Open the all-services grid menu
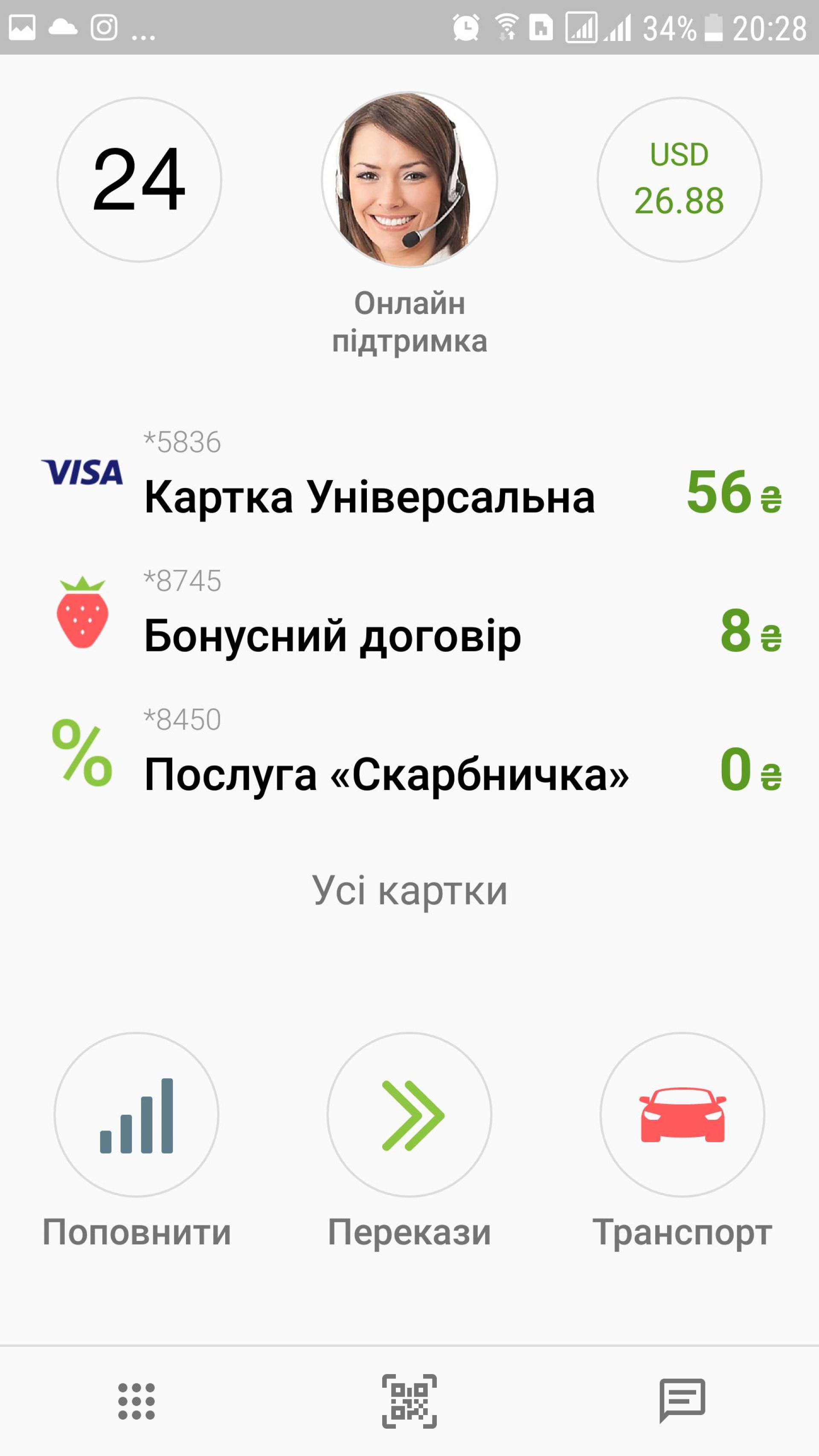 coord(136,1401)
